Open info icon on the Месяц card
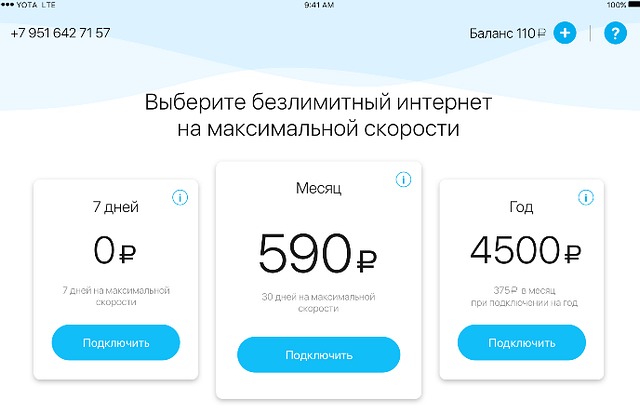The width and height of the screenshot is (640, 413). [x=403, y=180]
